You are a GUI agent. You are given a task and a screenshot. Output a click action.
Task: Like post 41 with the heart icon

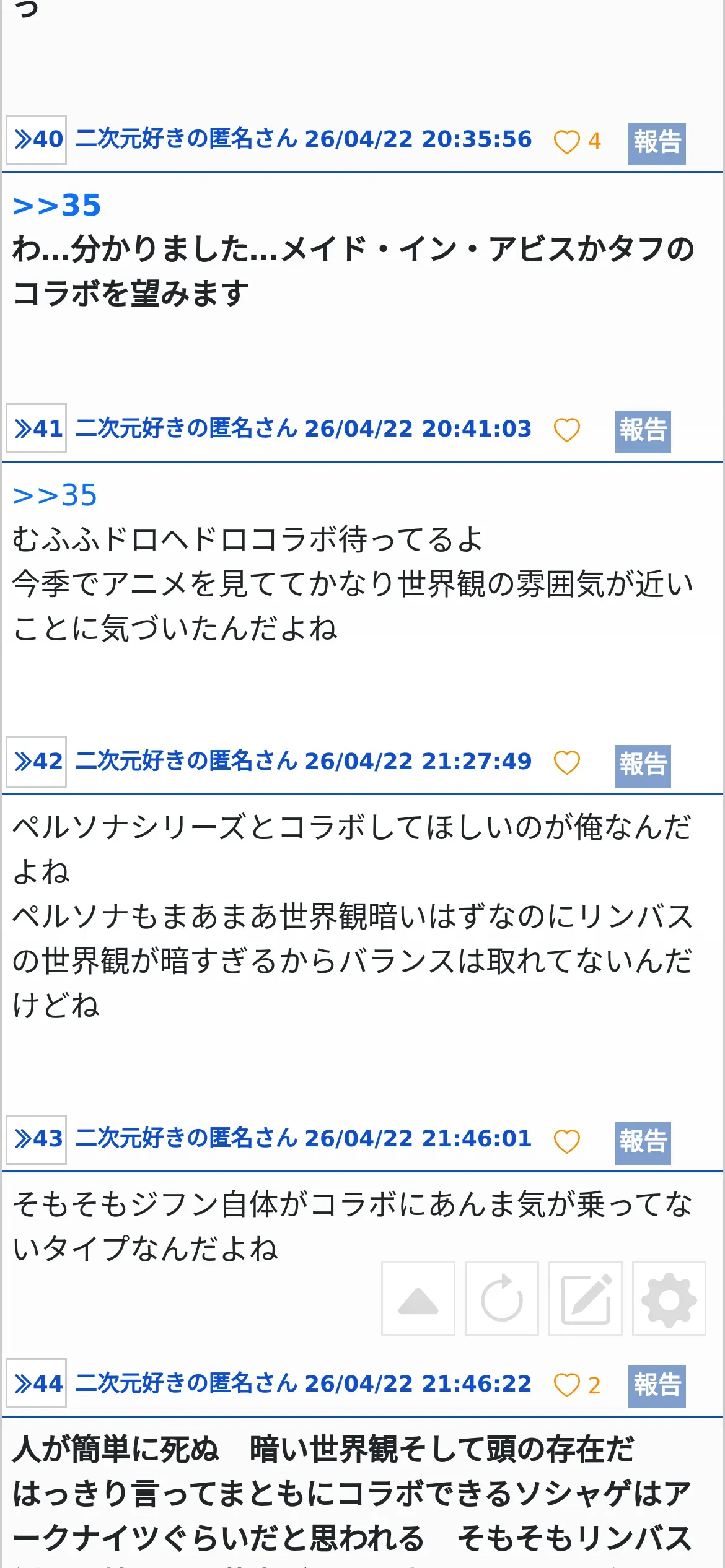tap(566, 430)
